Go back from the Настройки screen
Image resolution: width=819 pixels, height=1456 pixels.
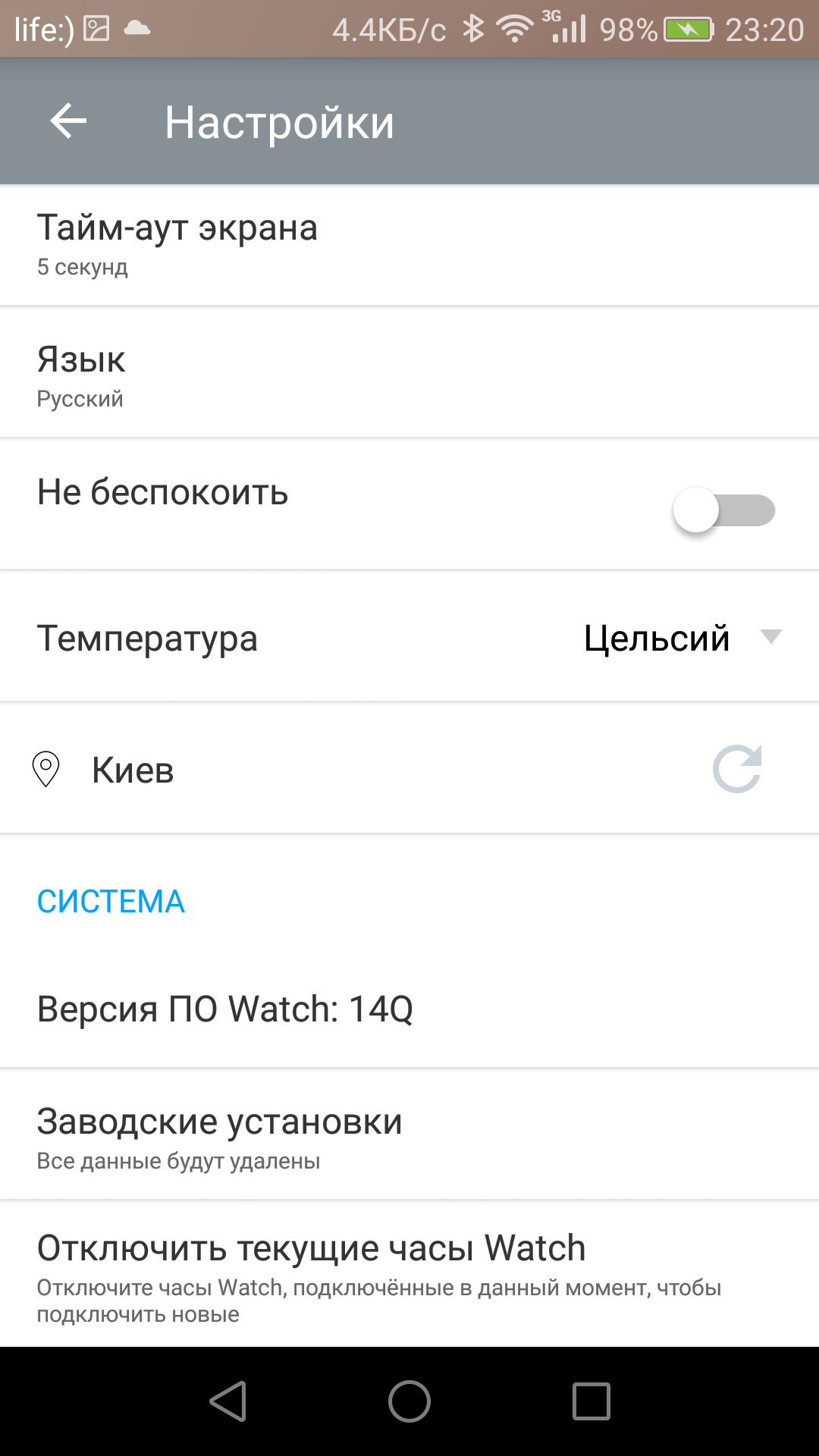pyautogui.click(x=68, y=121)
